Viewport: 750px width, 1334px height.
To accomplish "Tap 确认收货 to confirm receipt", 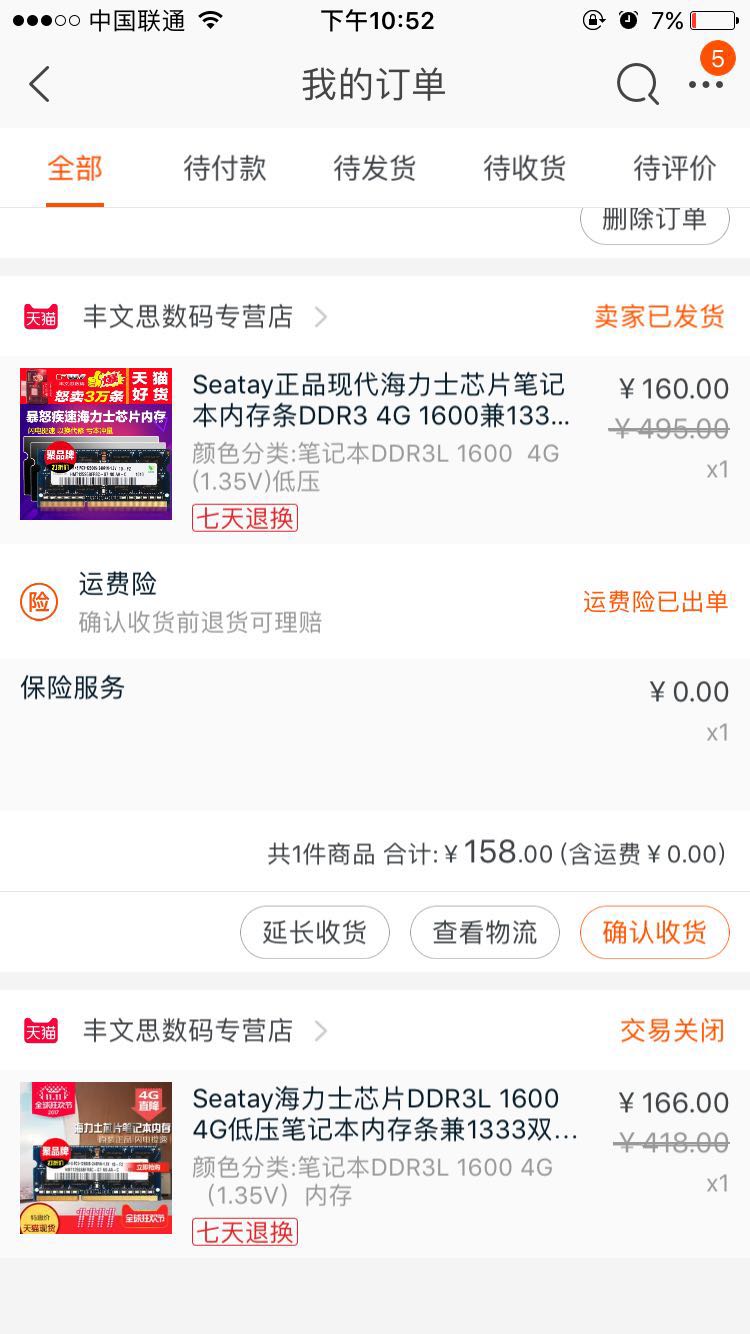I will point(654,933).
